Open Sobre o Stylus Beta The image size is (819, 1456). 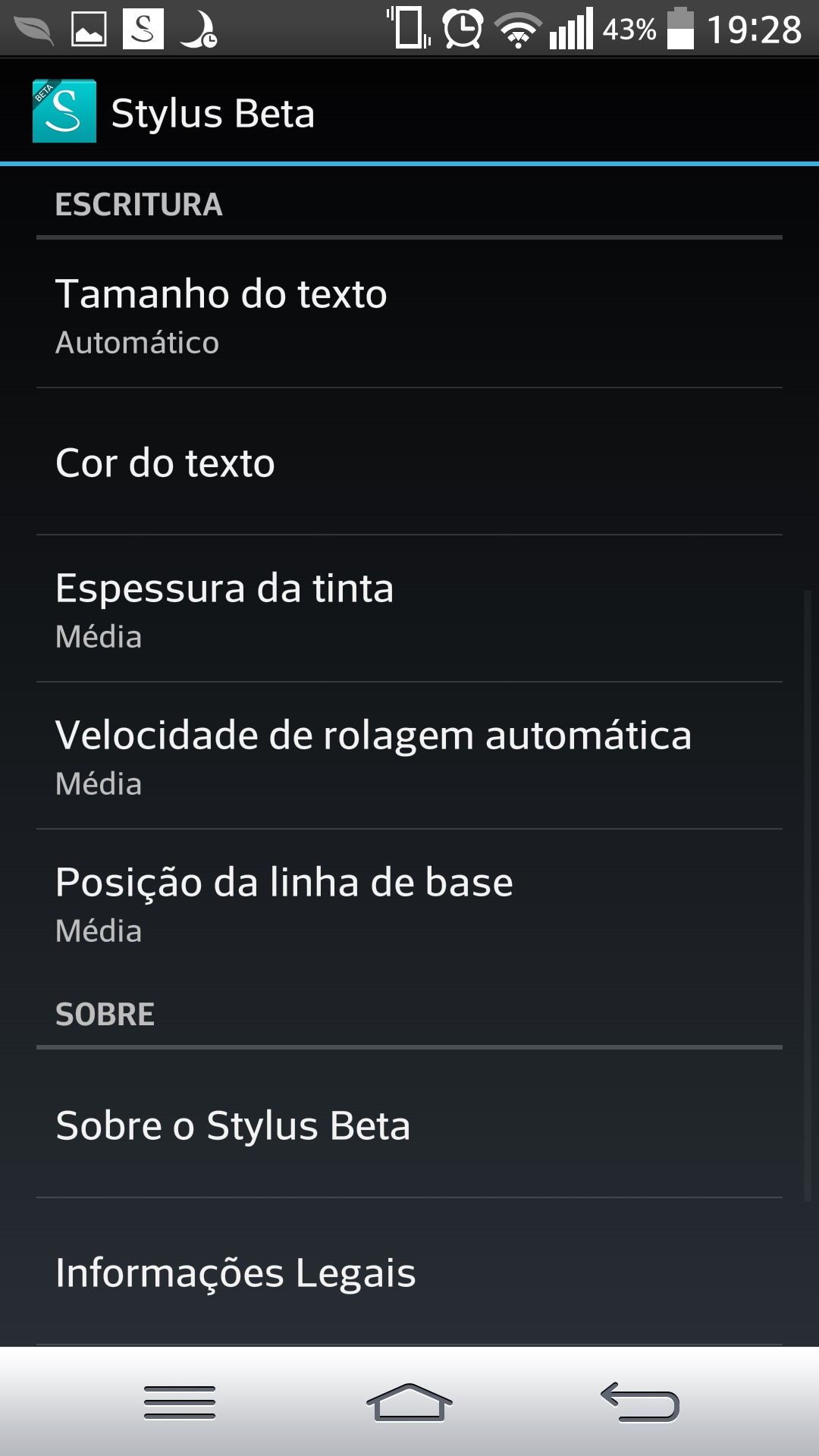(409, 1125)
